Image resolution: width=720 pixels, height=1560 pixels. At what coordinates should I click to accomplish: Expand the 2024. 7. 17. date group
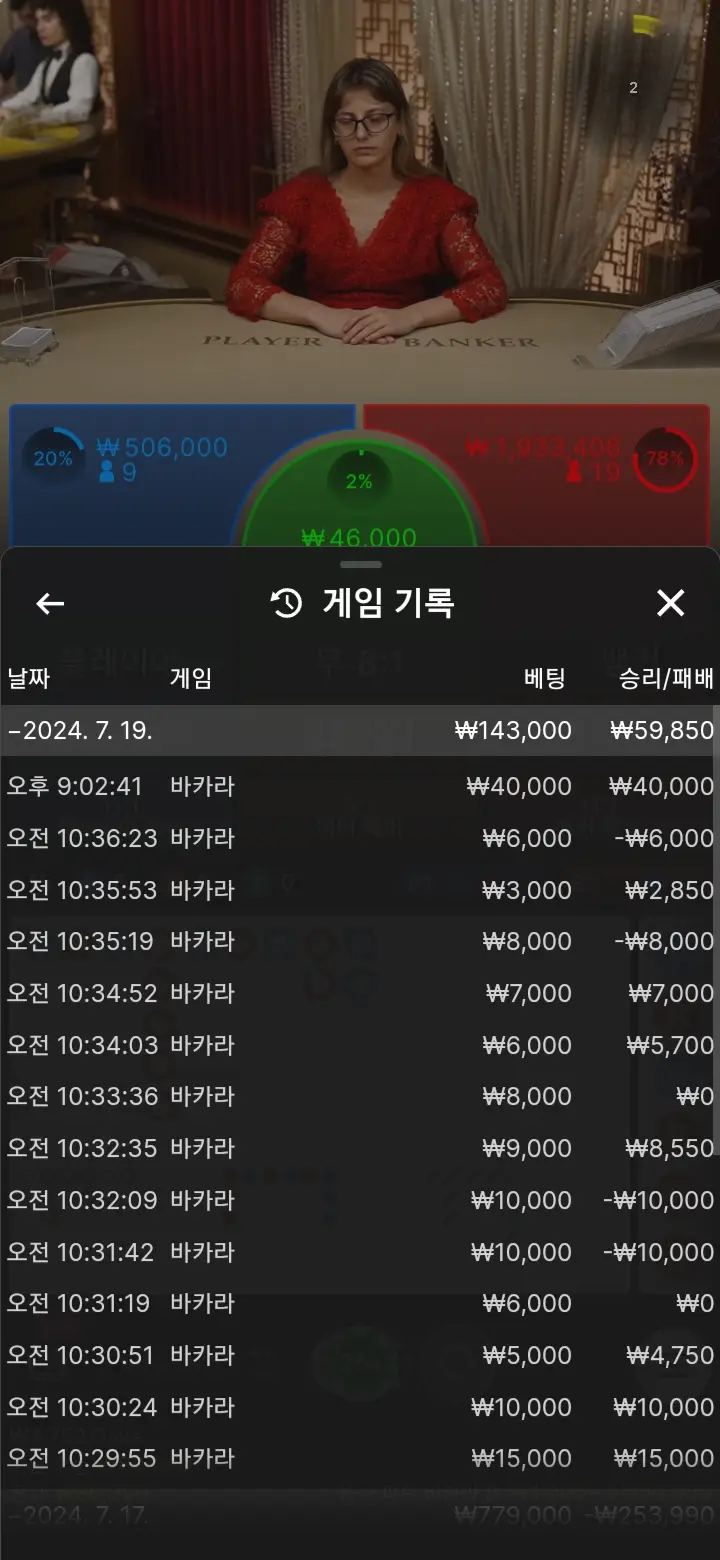[360, 1515]
